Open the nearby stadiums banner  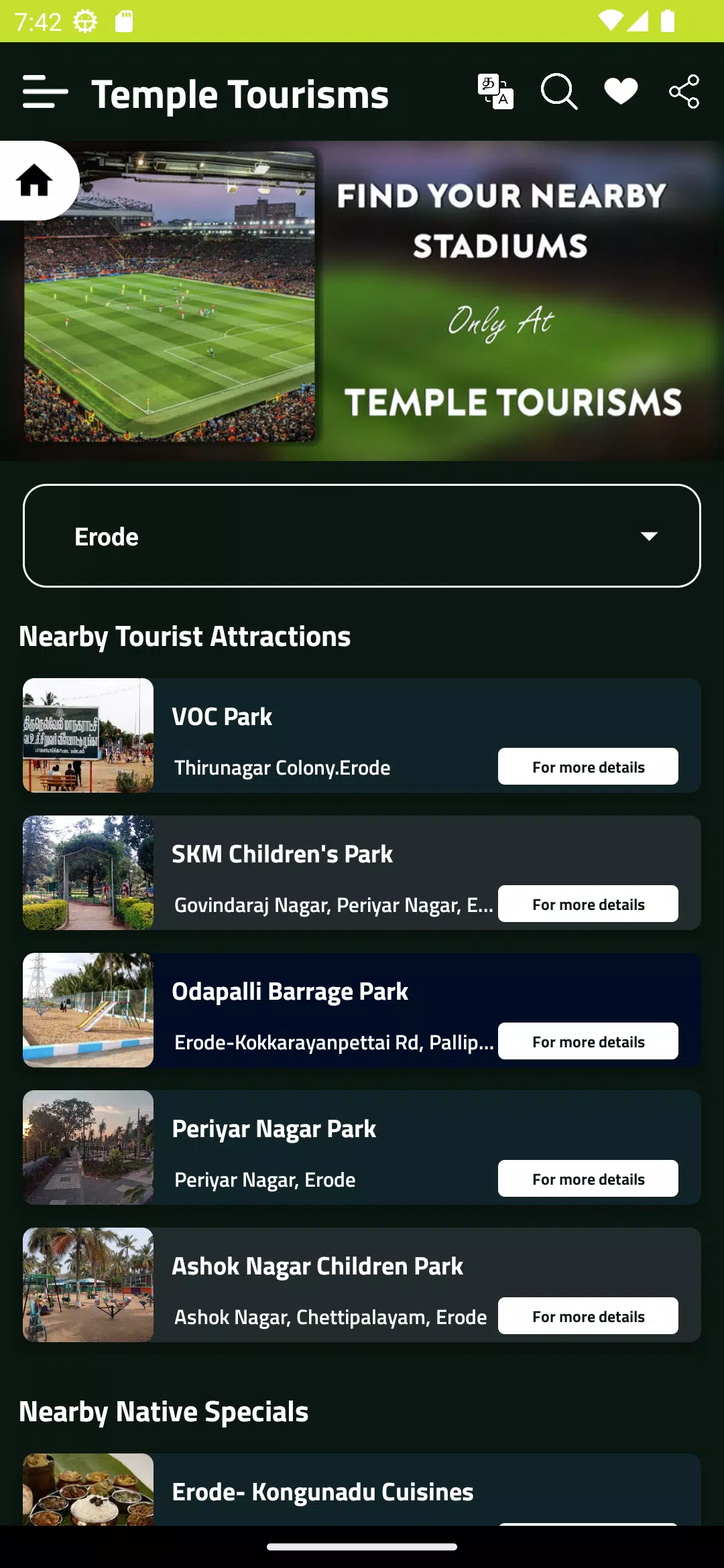click(402, 302)
